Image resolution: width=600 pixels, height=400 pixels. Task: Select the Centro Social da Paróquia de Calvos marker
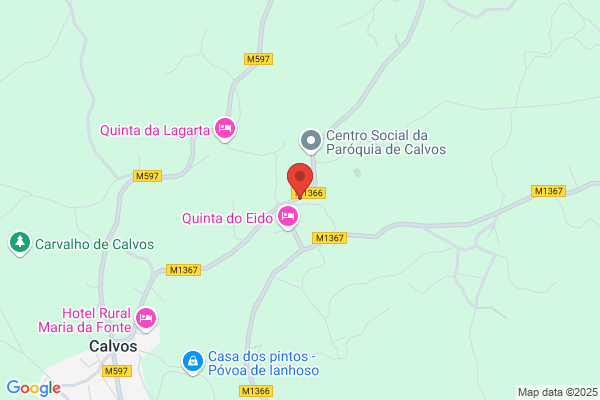pos(311,141)
